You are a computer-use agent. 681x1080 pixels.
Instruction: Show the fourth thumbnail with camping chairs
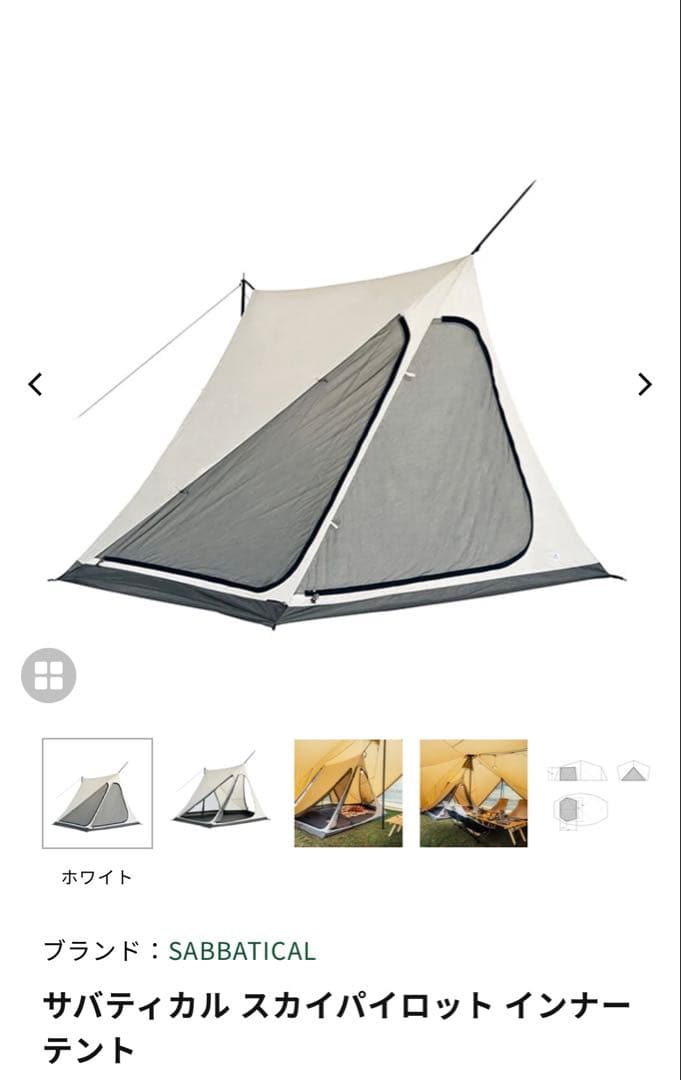pos(473,793)
